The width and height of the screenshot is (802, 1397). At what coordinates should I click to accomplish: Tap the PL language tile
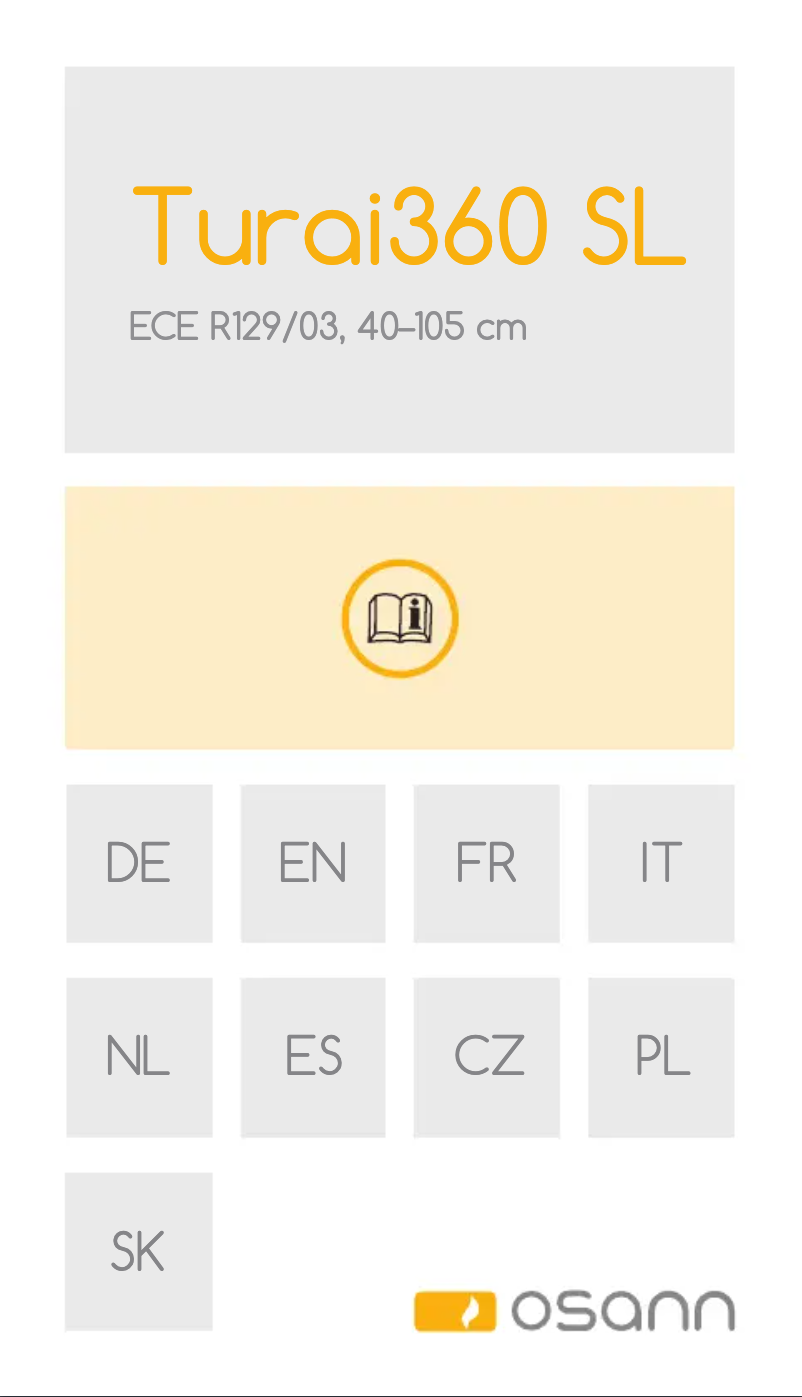(x=661, y=1057)
